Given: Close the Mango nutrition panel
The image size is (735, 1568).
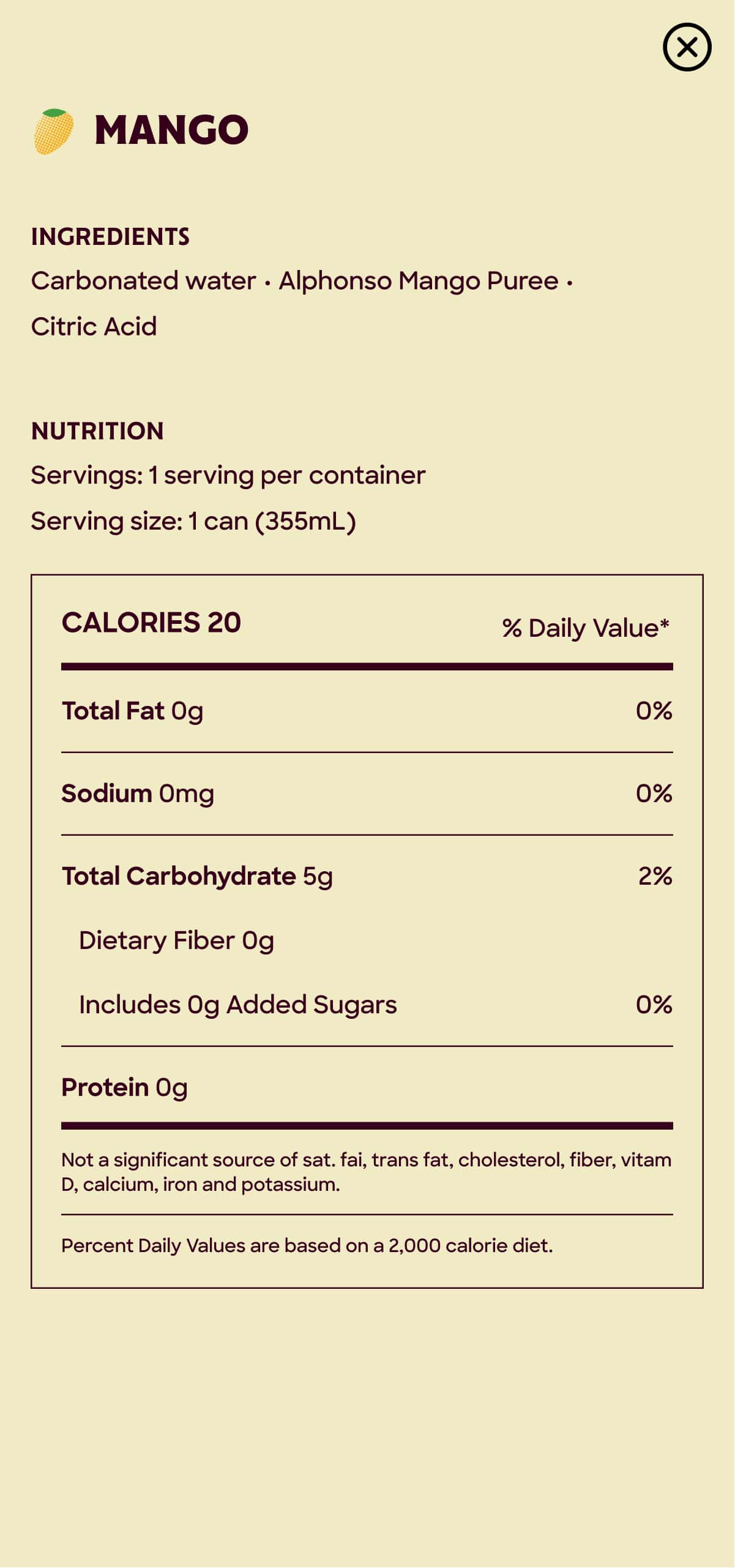Looking at the screenshot, I should tap(687, 47).
